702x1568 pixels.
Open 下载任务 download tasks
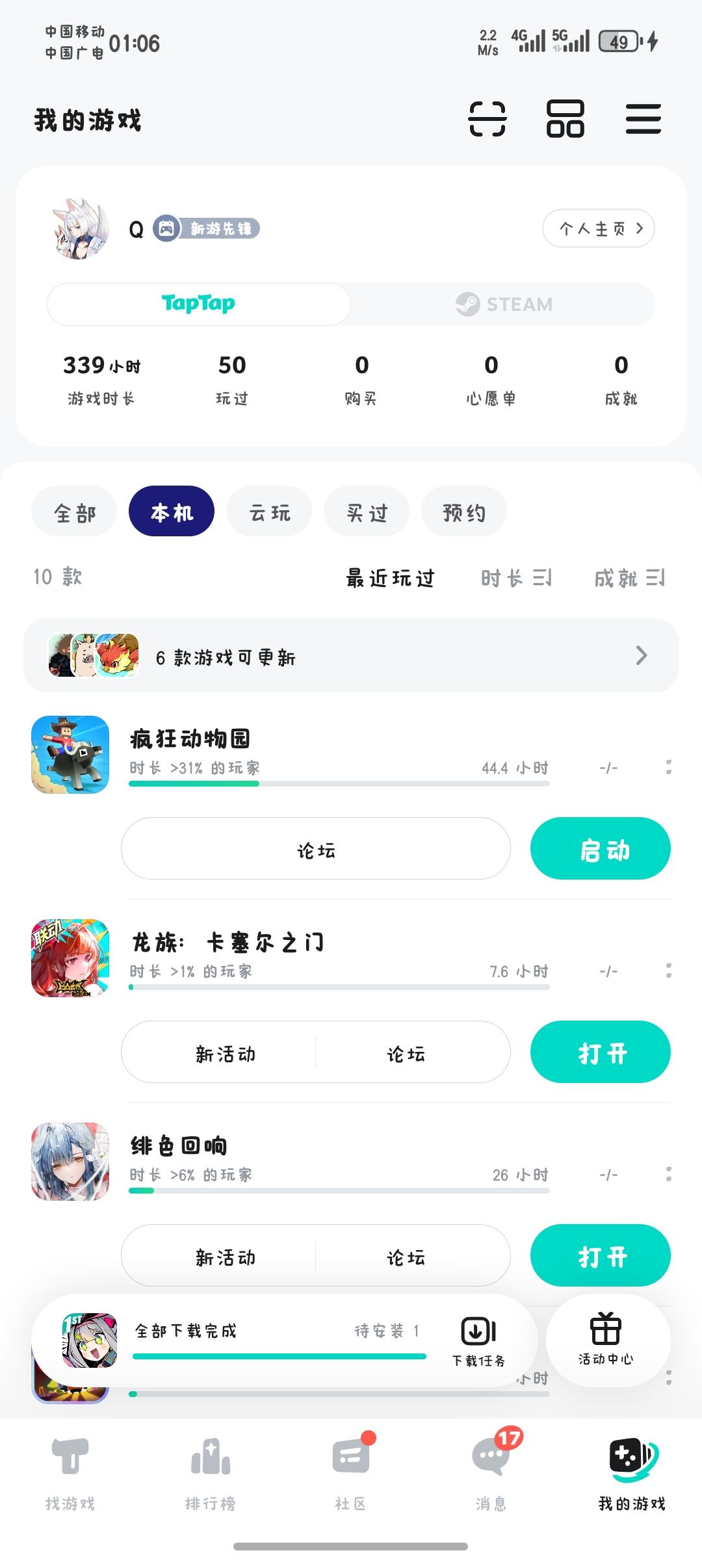click(x=478, y=1340)
